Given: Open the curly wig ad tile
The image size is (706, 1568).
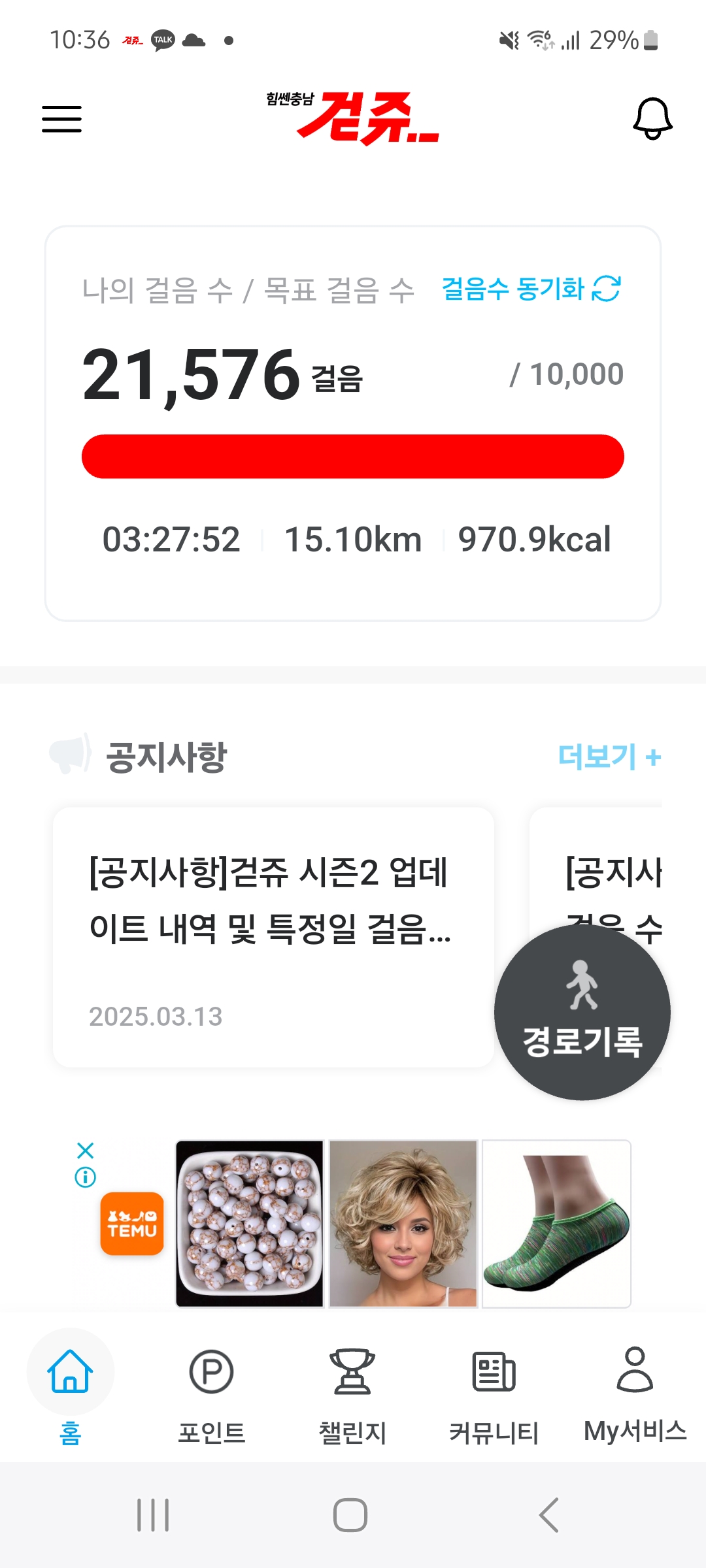Looking at the screenshot, I should click(403, 1224).
